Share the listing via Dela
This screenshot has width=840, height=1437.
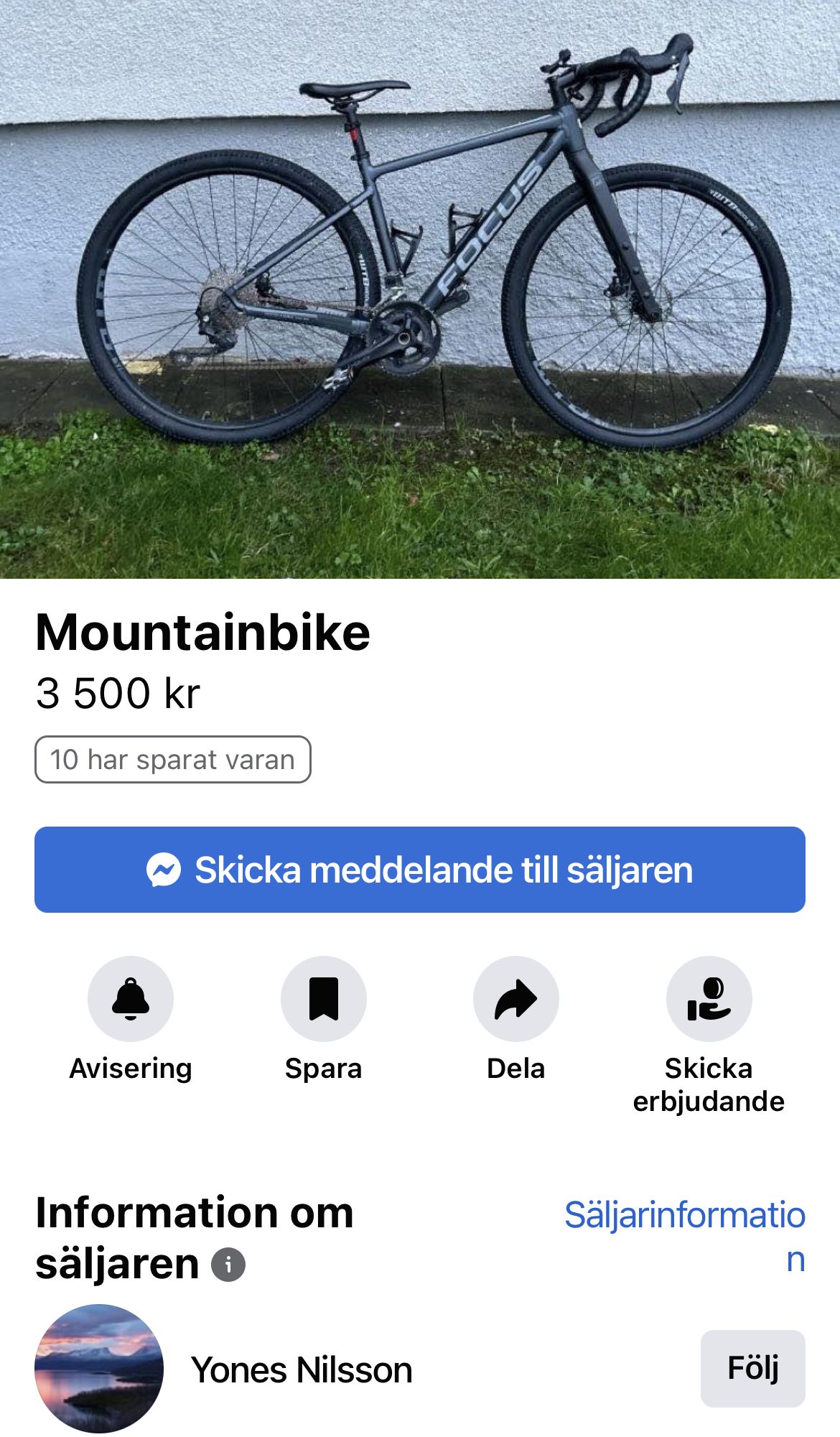[516, 999]
